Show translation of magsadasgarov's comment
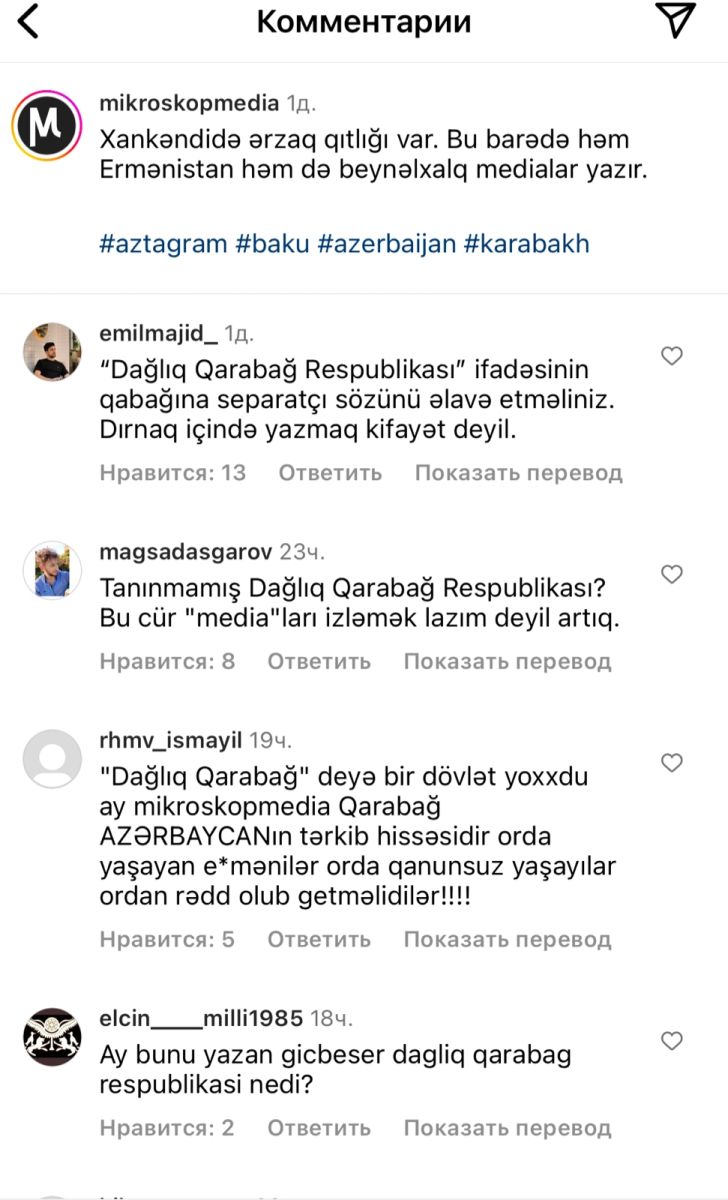 [507, 661]
